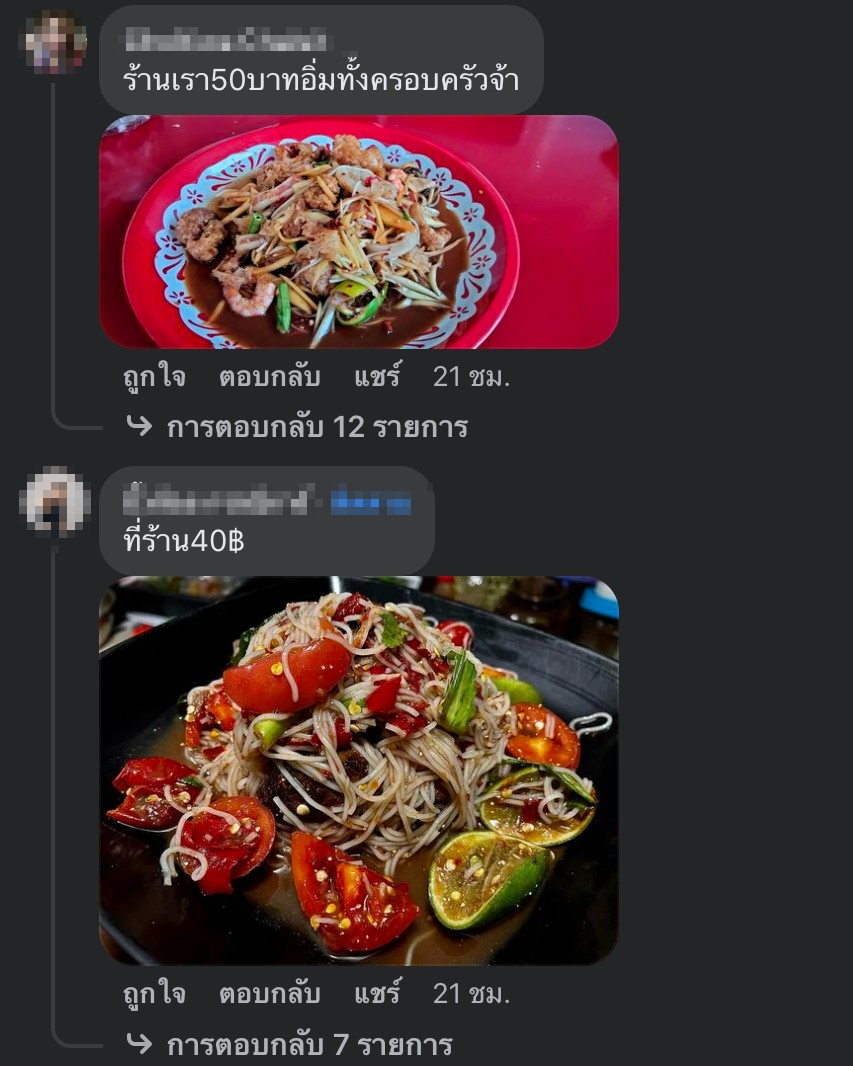Open first commenter's profile picture
The width and height of the screenshot is (853, 1066).
click(55, 43)
